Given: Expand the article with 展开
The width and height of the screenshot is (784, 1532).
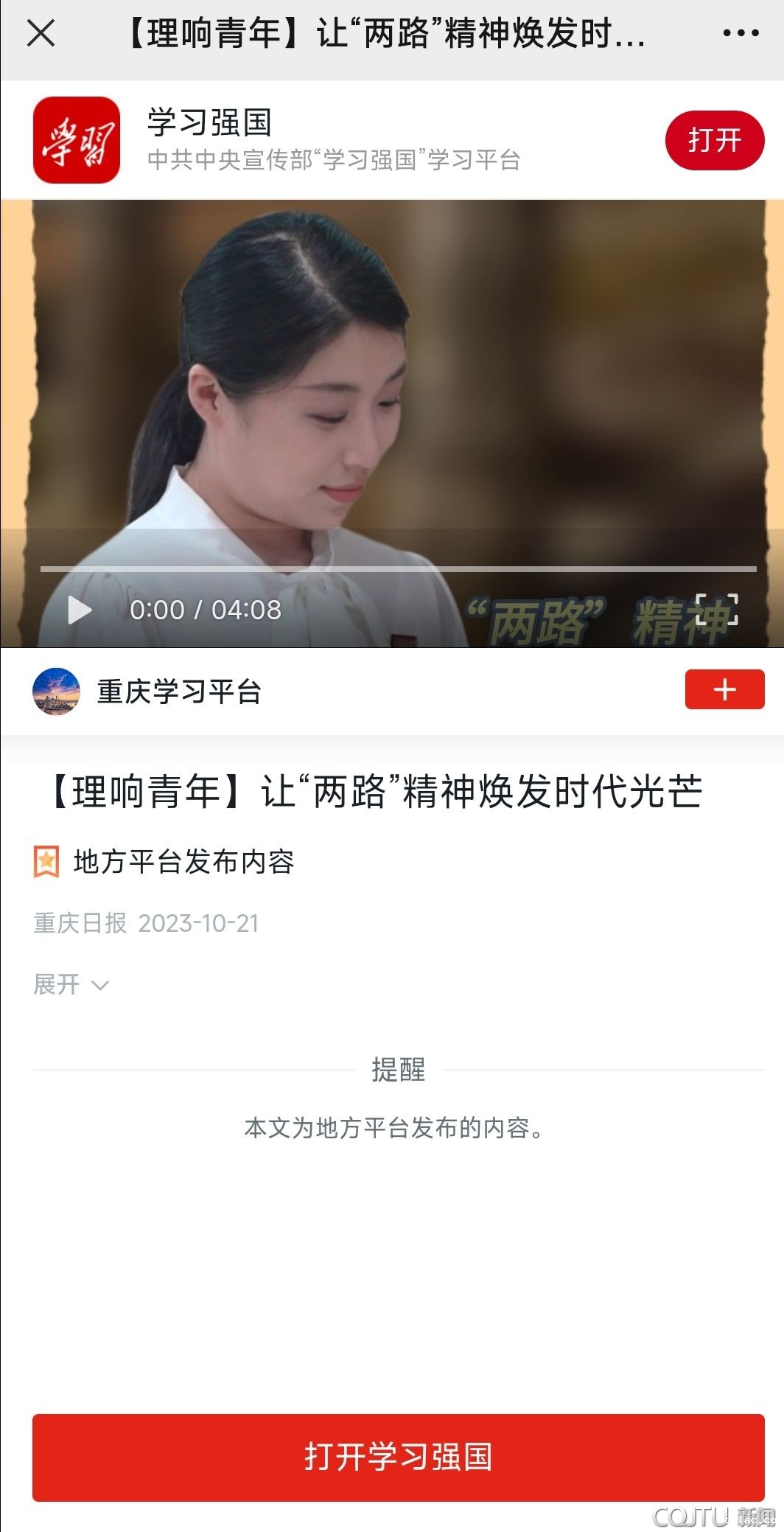Looking at the screenshot, I should [x=71, y=984].
